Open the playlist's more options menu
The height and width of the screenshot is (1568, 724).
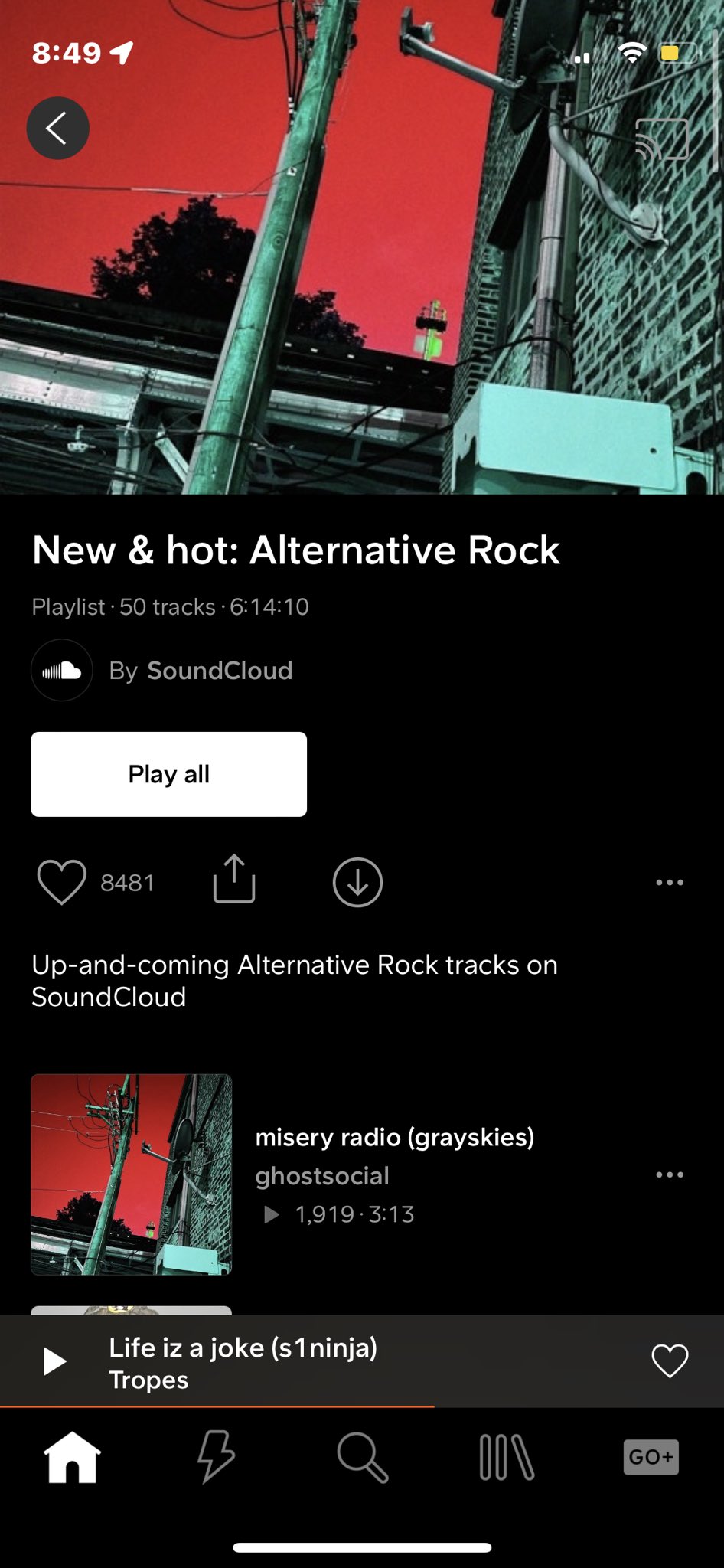(x=670, y=882)
